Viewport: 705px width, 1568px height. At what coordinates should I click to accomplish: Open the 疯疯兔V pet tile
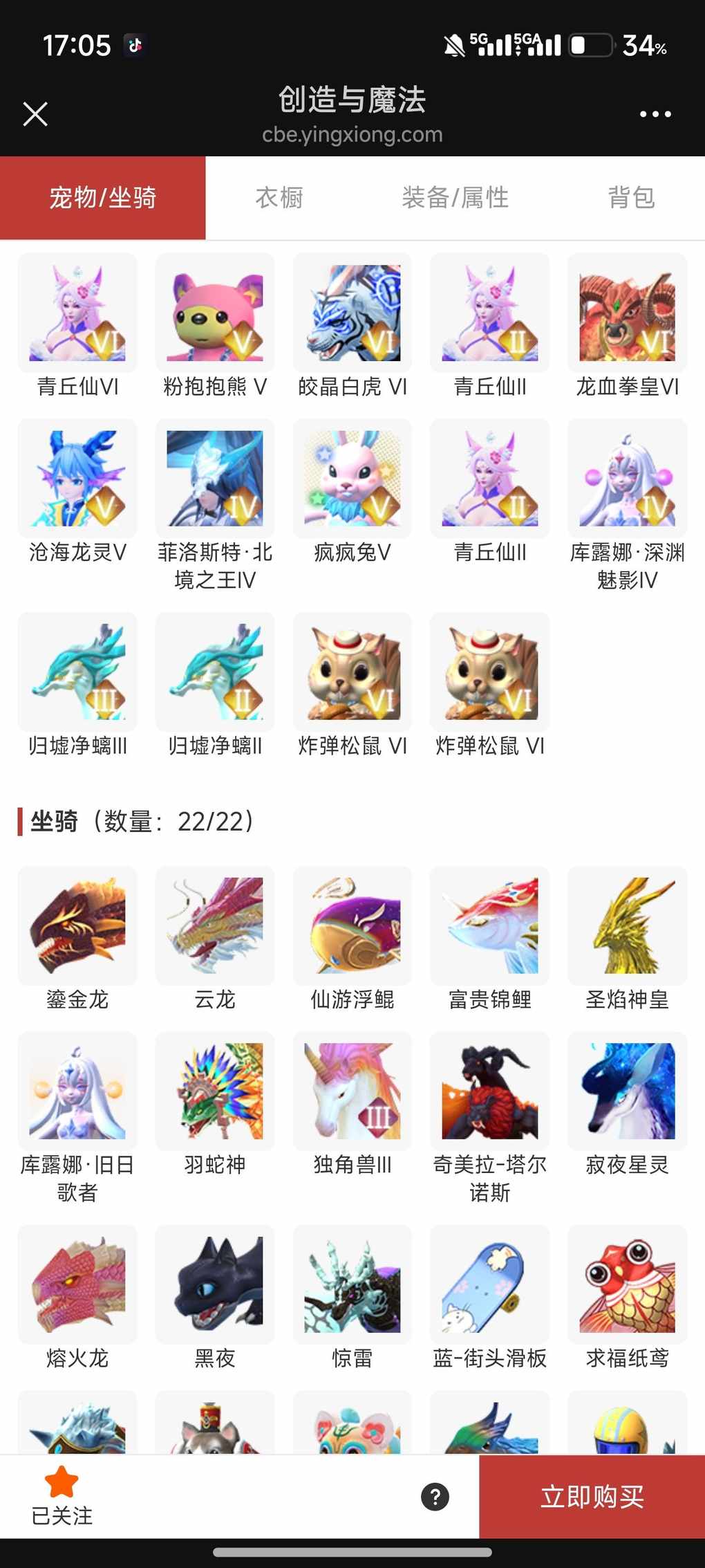coord(352,479)
